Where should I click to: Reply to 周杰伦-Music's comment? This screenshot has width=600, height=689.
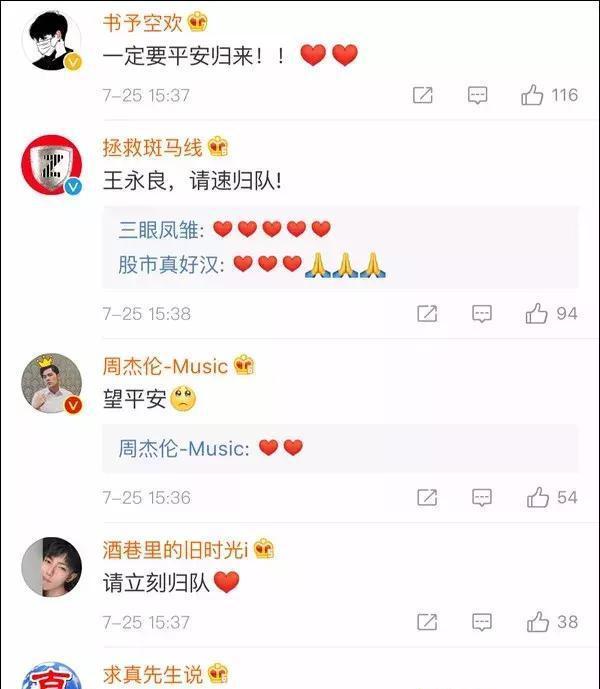coord(482,497)
